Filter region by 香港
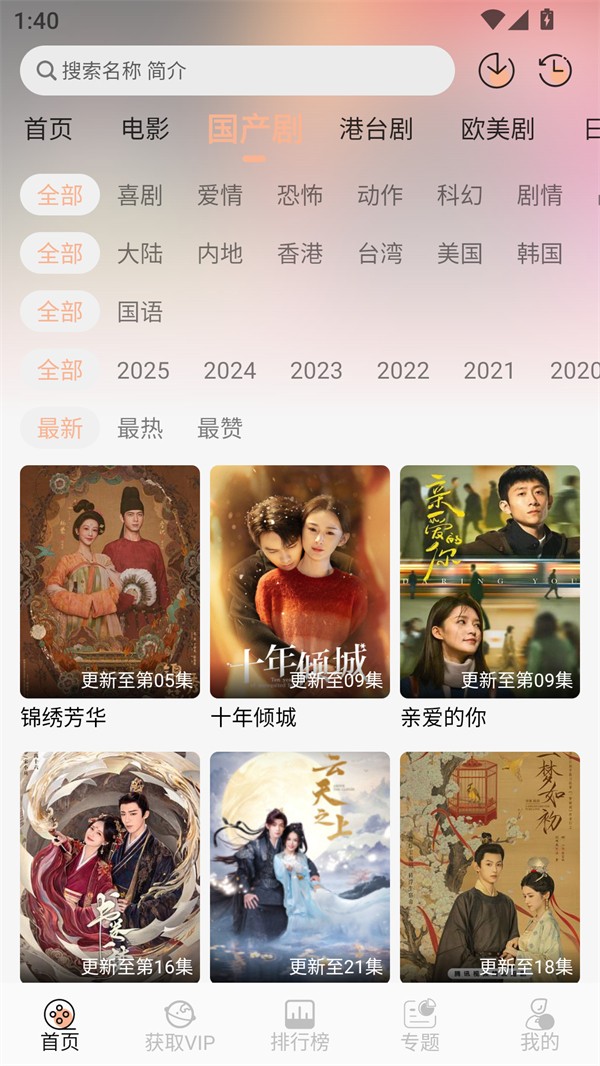This screenshot has height=1066, width=600. (x=300, y=253)
